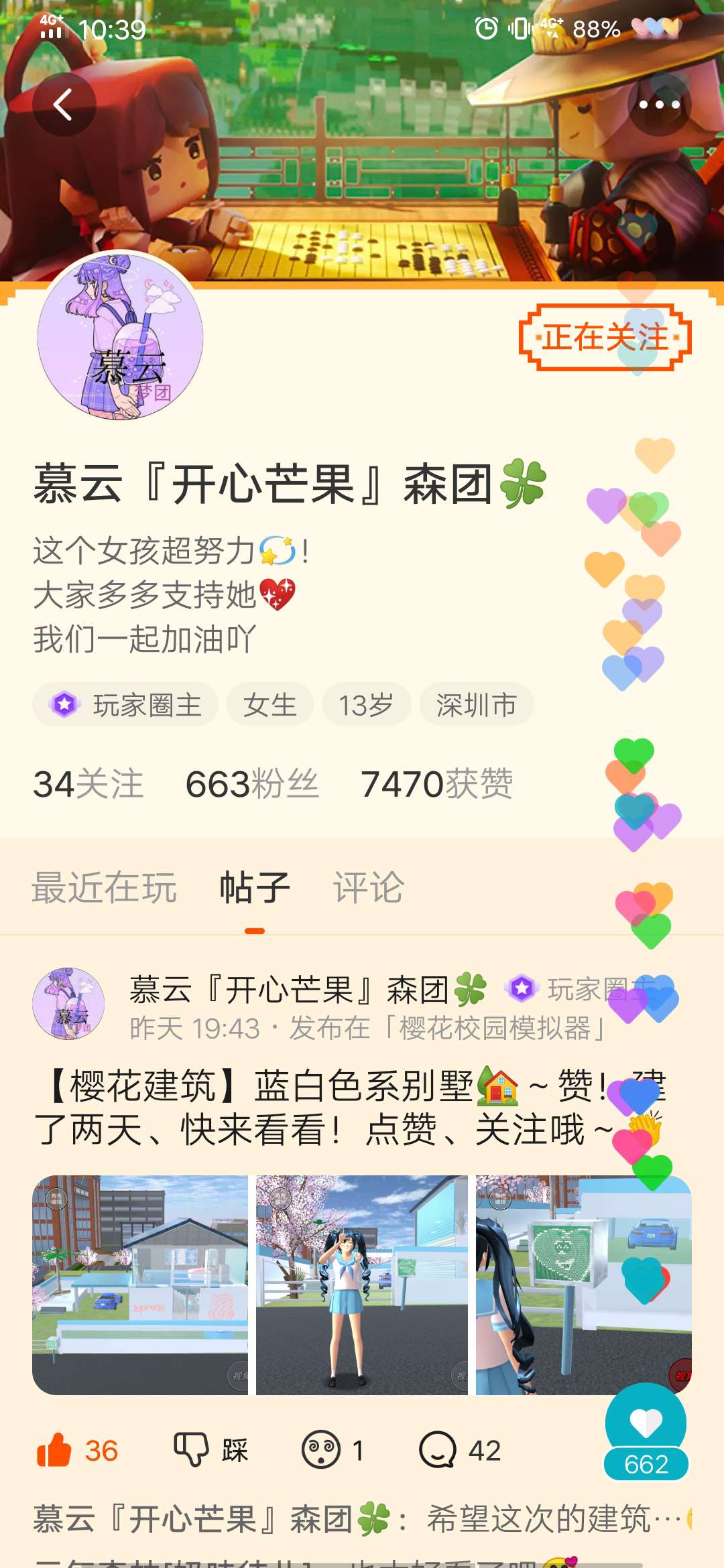The width and height of the screenshot is (724, 1568).
Task: Open the user's profile avatar
Action: coord(121,337)
